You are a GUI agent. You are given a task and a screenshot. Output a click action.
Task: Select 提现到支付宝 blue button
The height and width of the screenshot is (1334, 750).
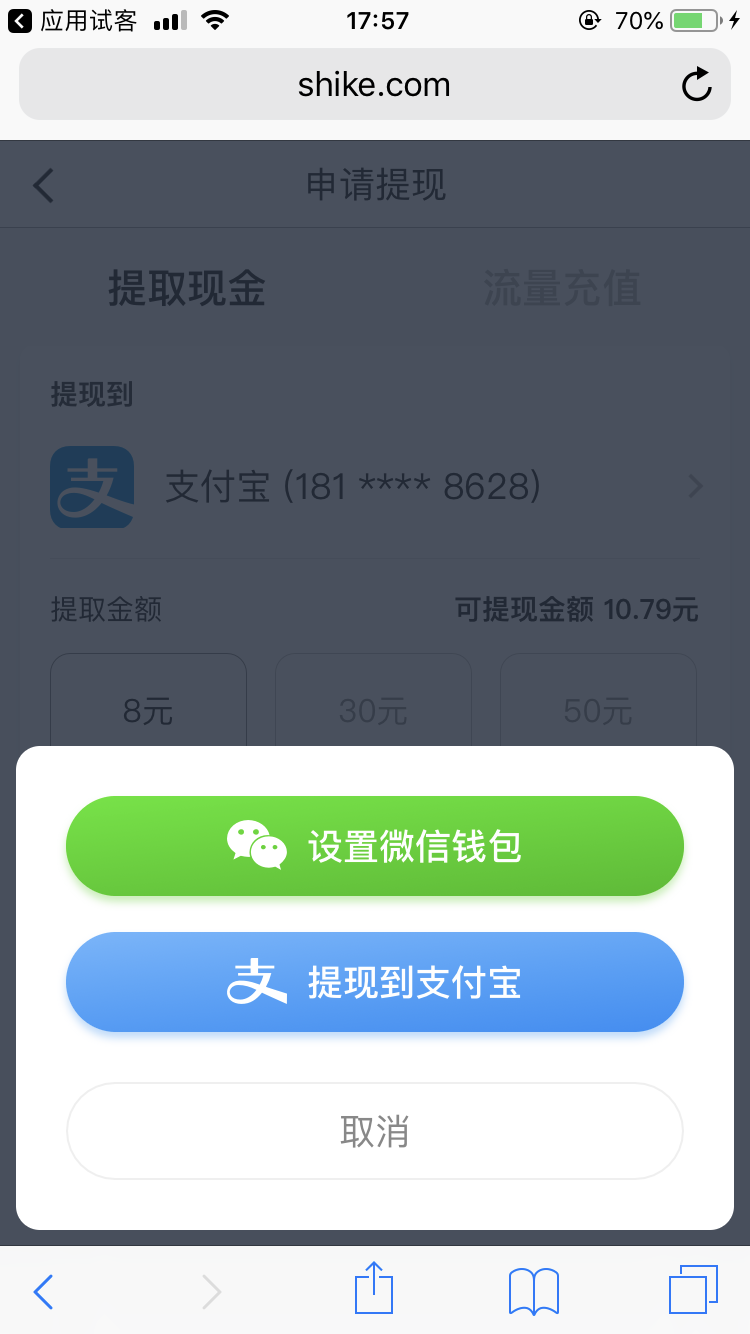point(375,982)
